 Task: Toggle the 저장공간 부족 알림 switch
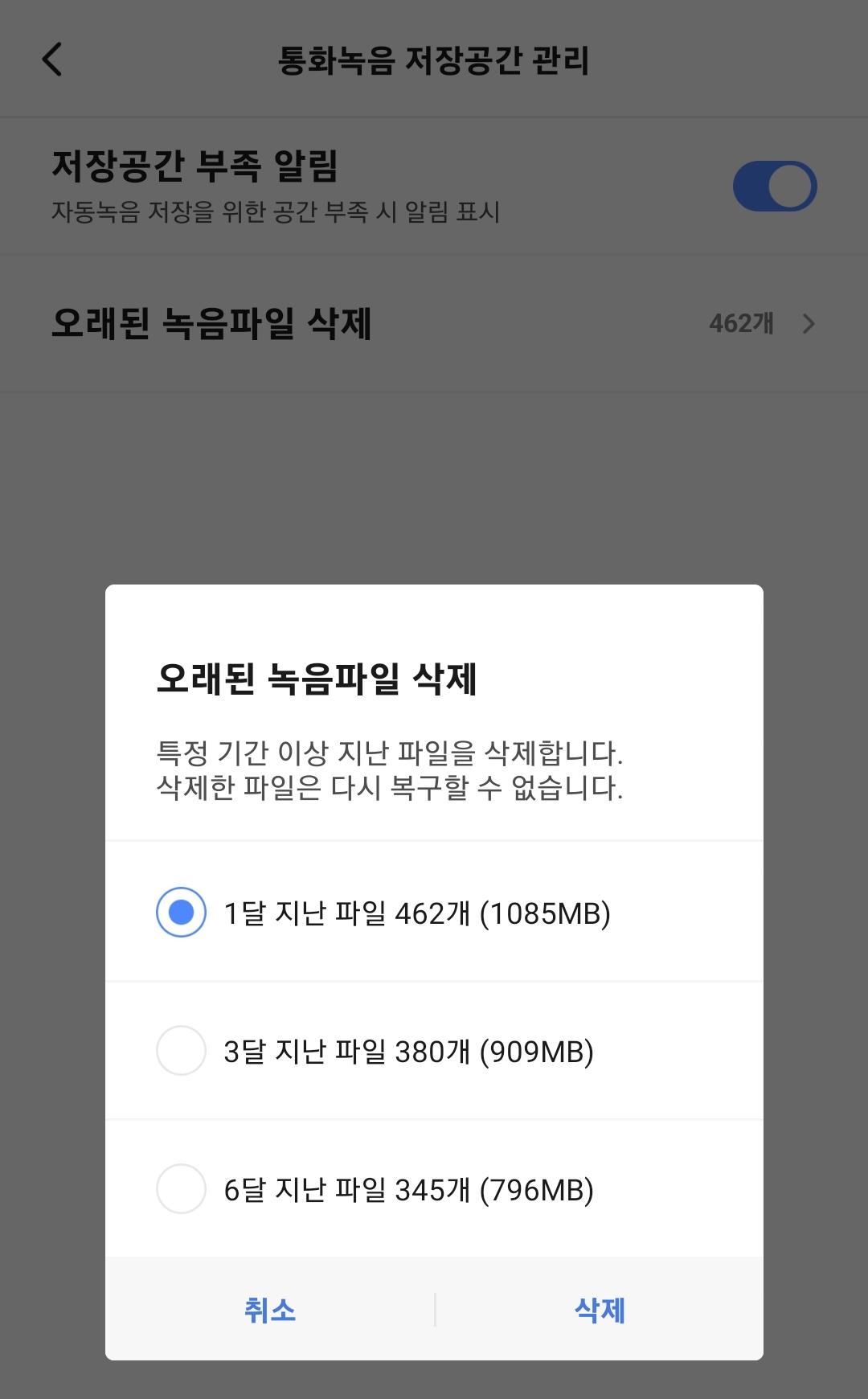(x=775, y=187)
